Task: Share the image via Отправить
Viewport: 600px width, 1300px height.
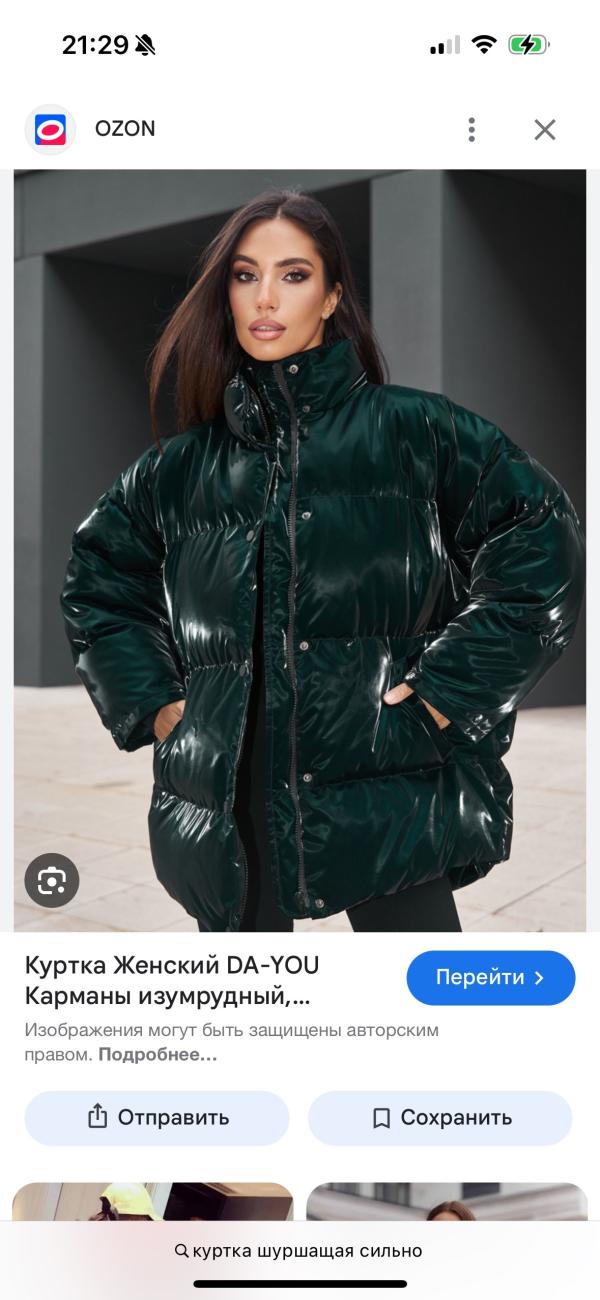Action: (x=157, y=1118)
